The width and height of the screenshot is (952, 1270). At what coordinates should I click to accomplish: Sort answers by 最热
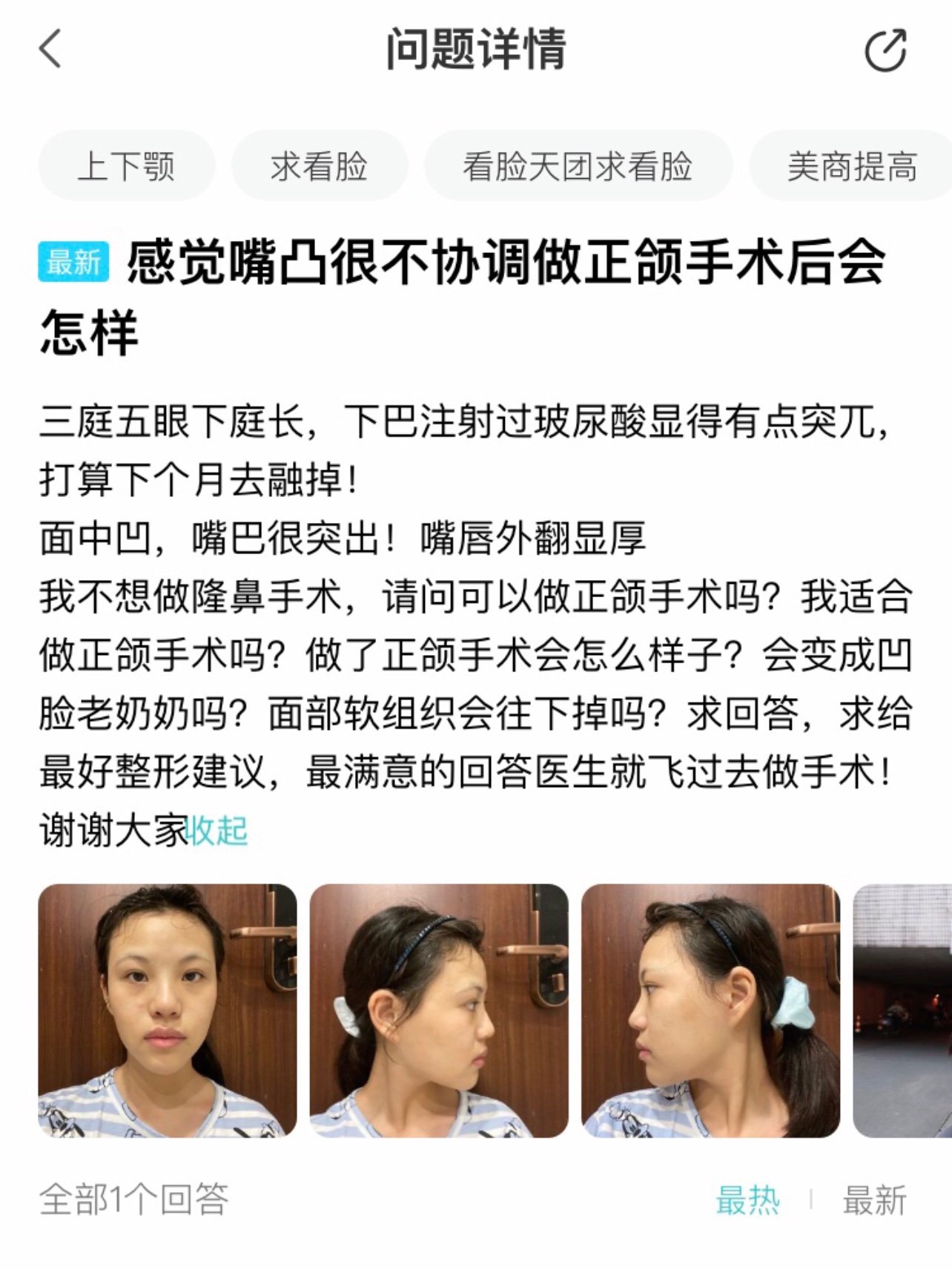click(x=747, y=1200)
